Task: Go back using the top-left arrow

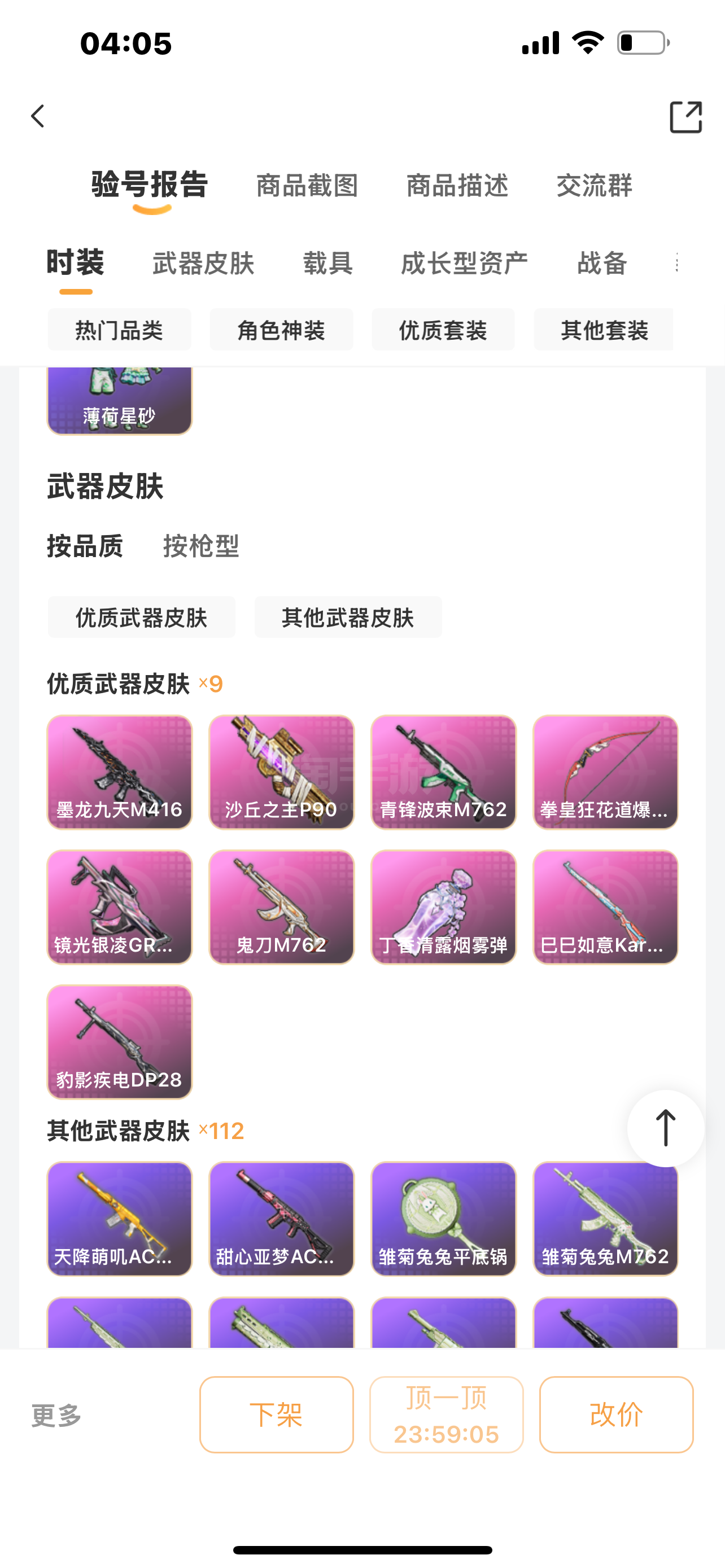Action: pos(38,116)
